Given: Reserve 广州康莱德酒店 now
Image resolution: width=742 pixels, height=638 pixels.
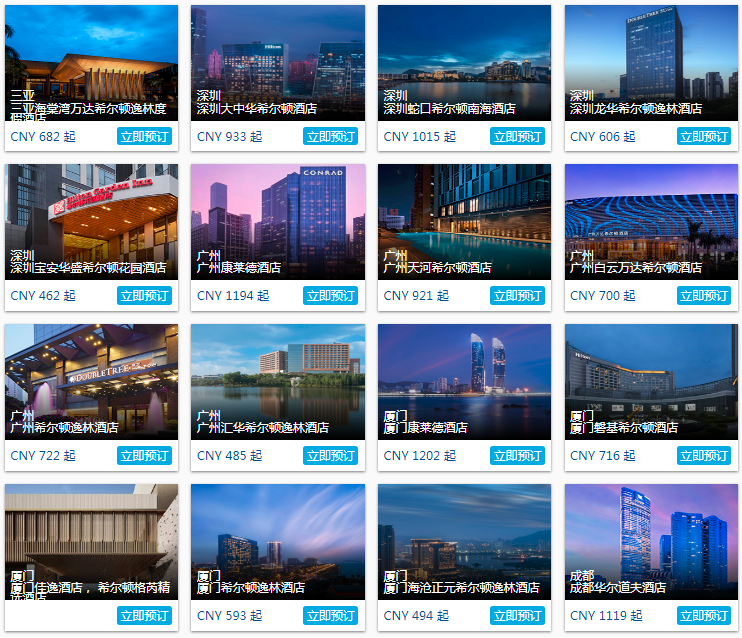Looking at the screenshot, I should click(x=330, y=296).
